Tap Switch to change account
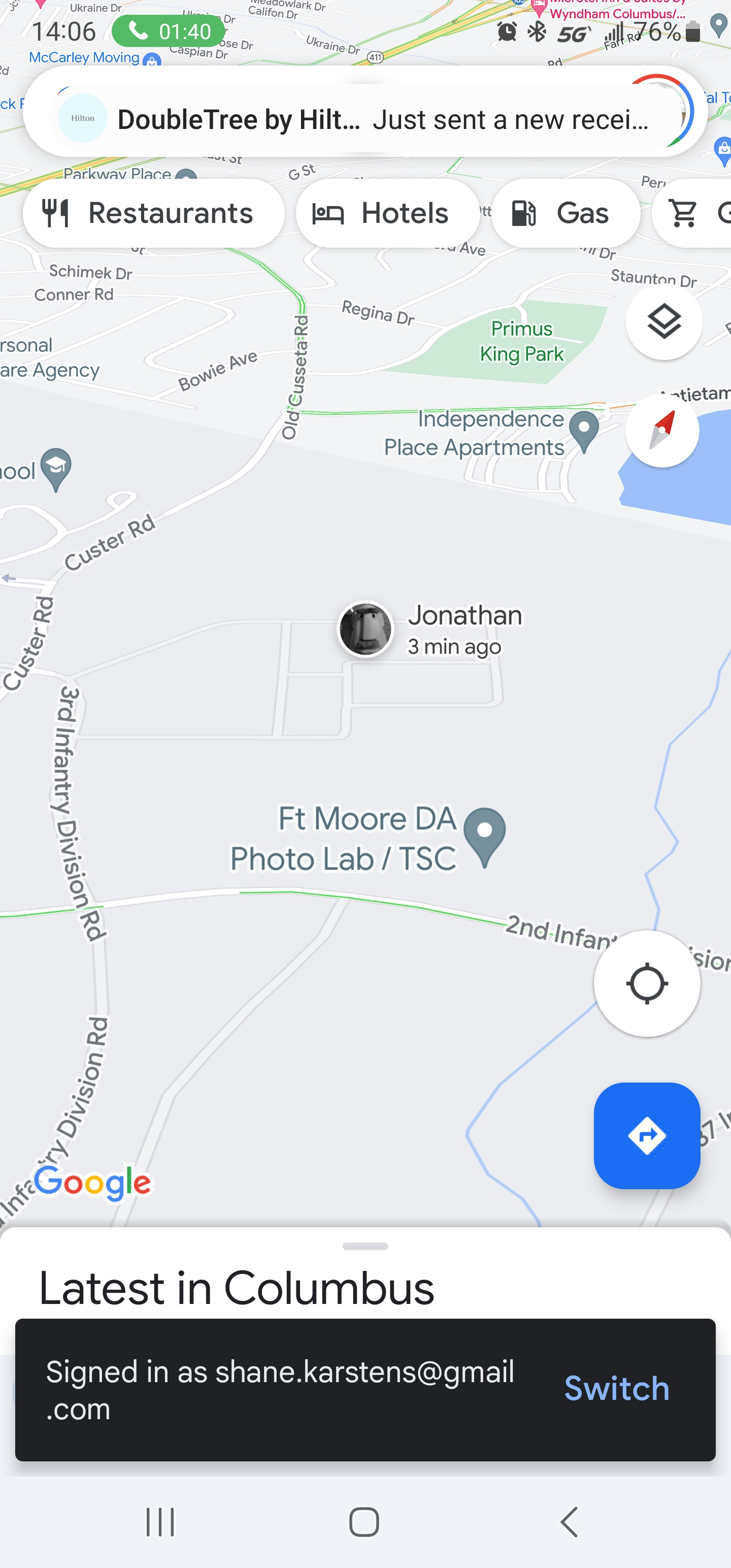The height and width of the screenshot is (1568, 731). pyautogui.click(x=616, y=1388)
